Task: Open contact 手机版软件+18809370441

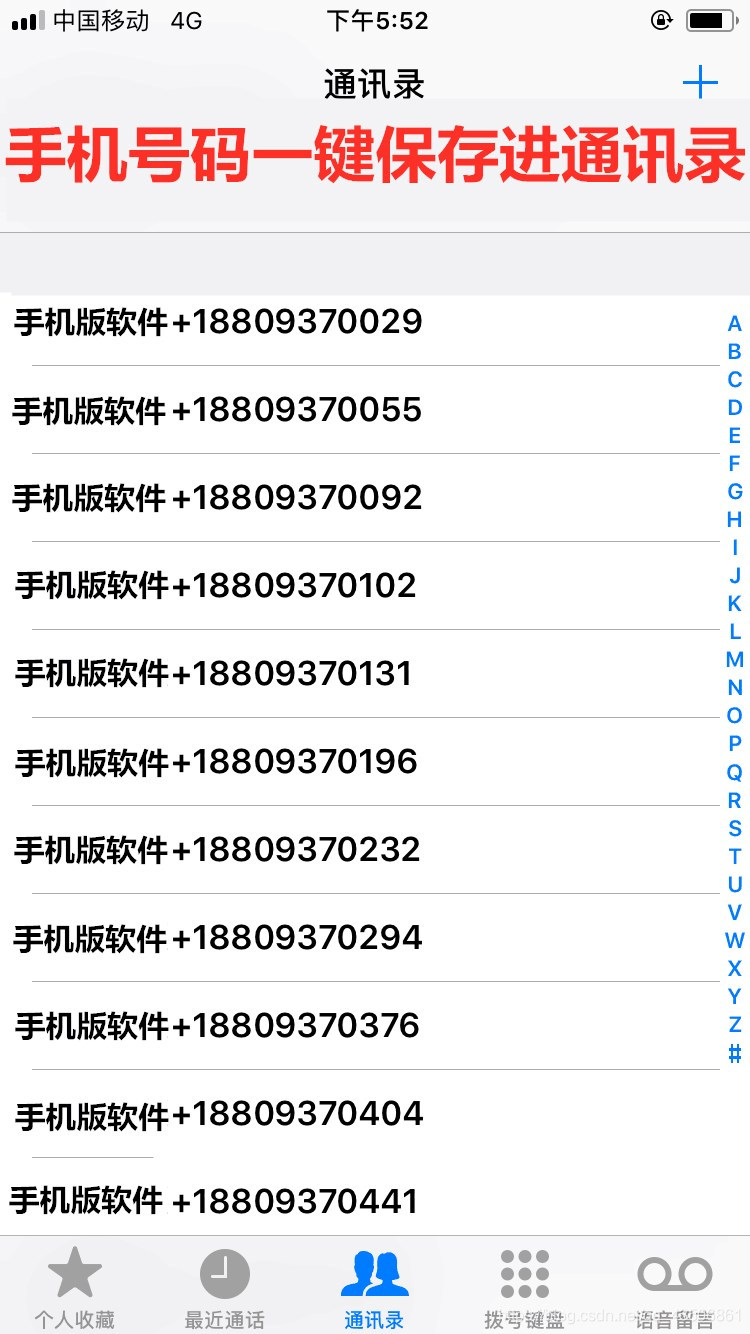Action: tap(214, 1201)
